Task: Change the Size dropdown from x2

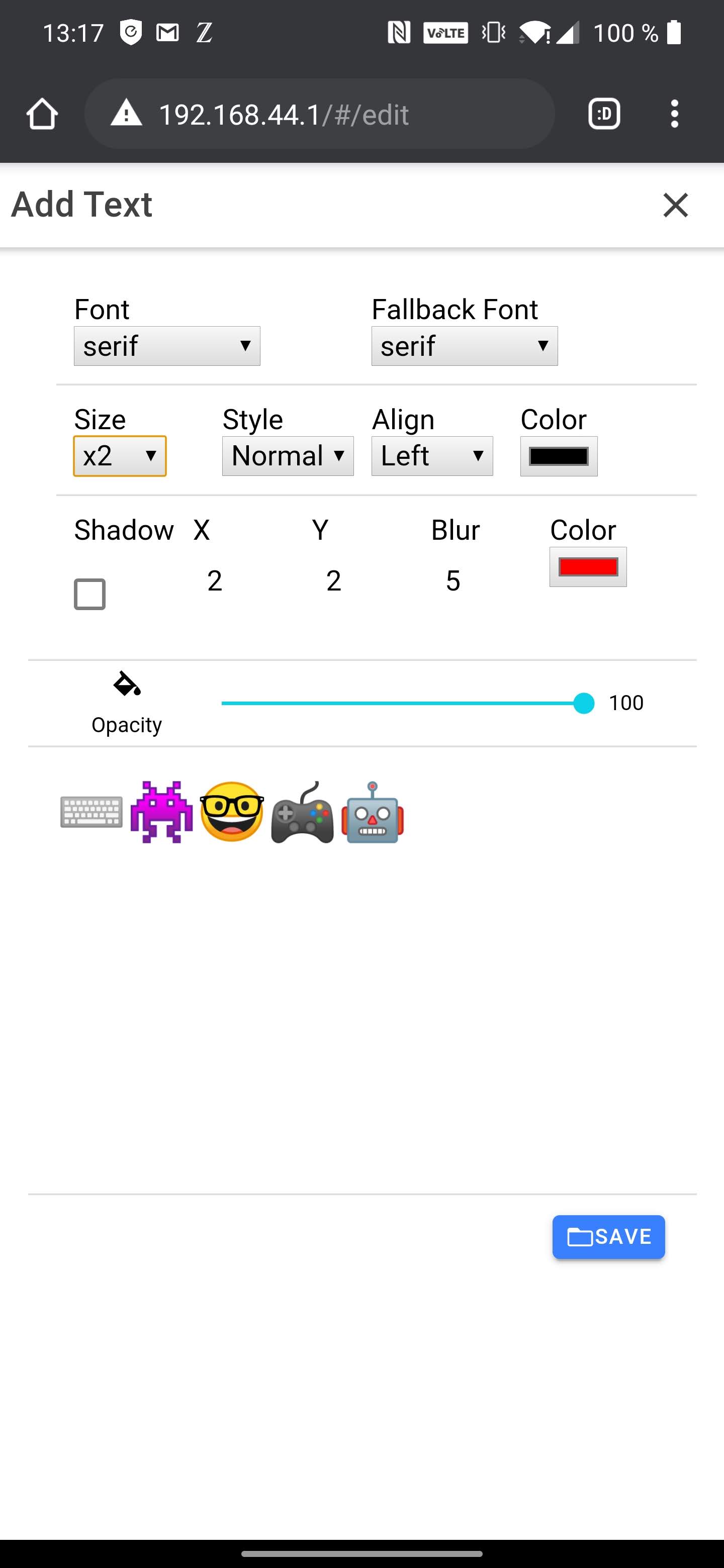Action: [119, 456]
